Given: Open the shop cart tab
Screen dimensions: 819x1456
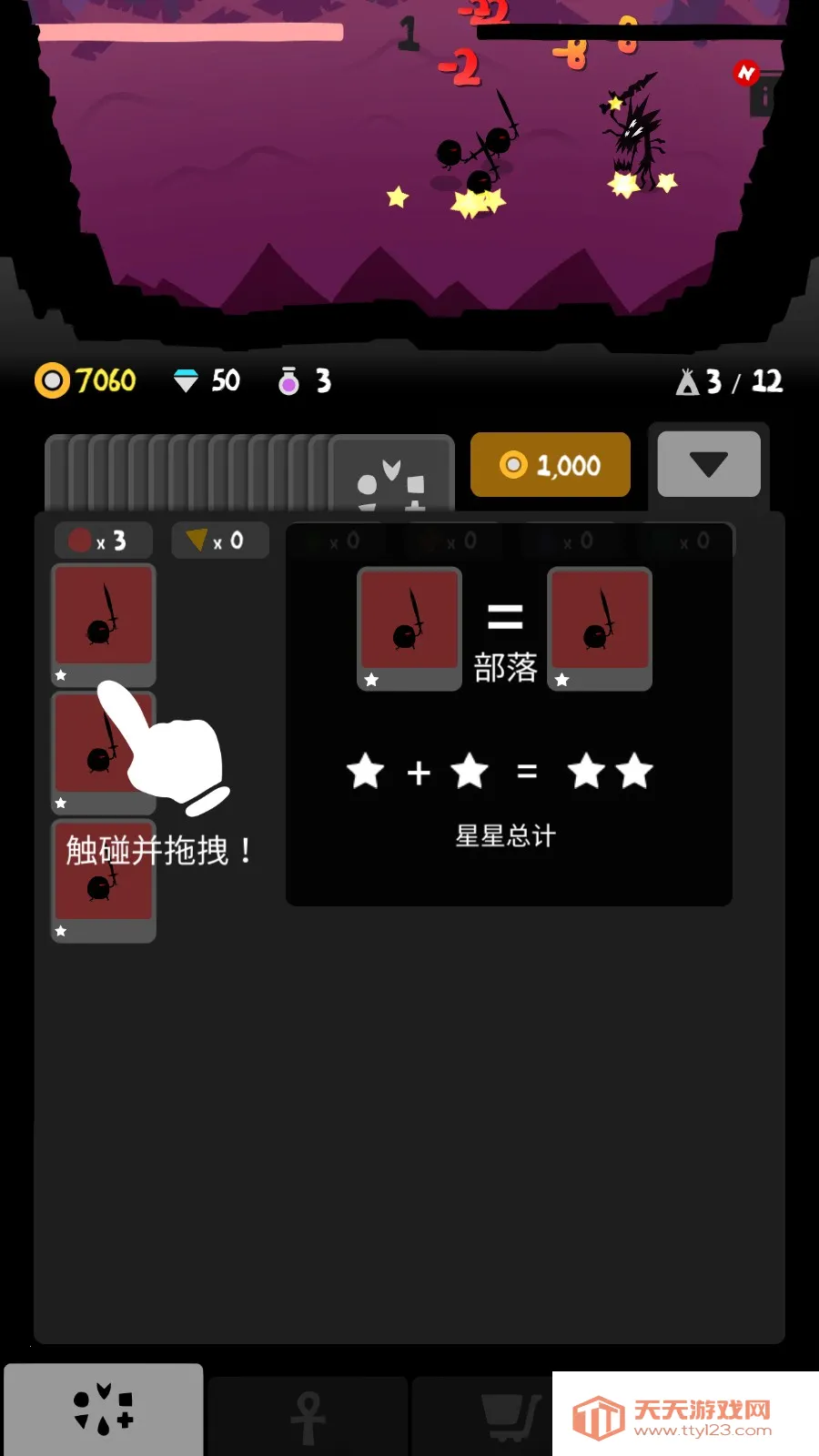Looking at the screenshot, I should point(482,1417).
